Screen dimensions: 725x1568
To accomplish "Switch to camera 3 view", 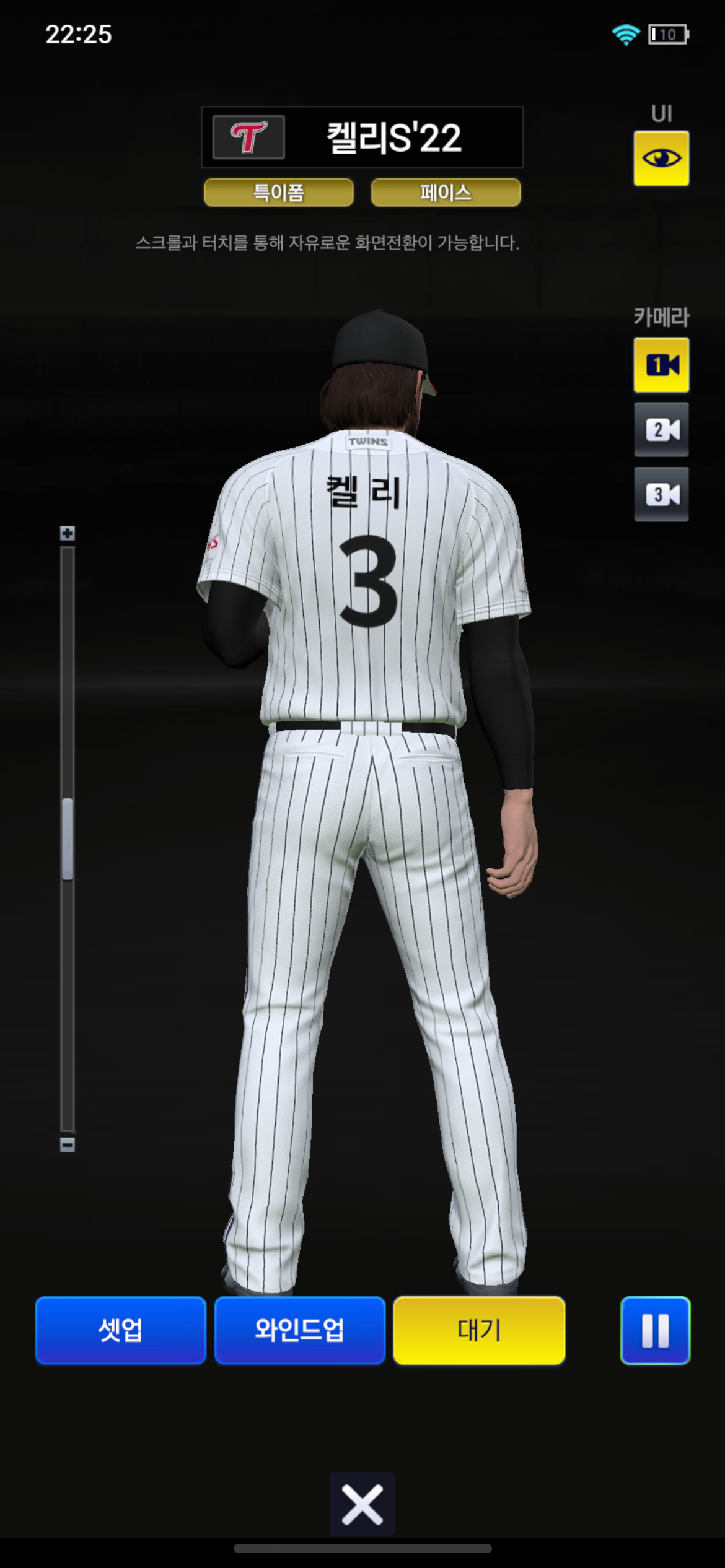I will point(661,494).
